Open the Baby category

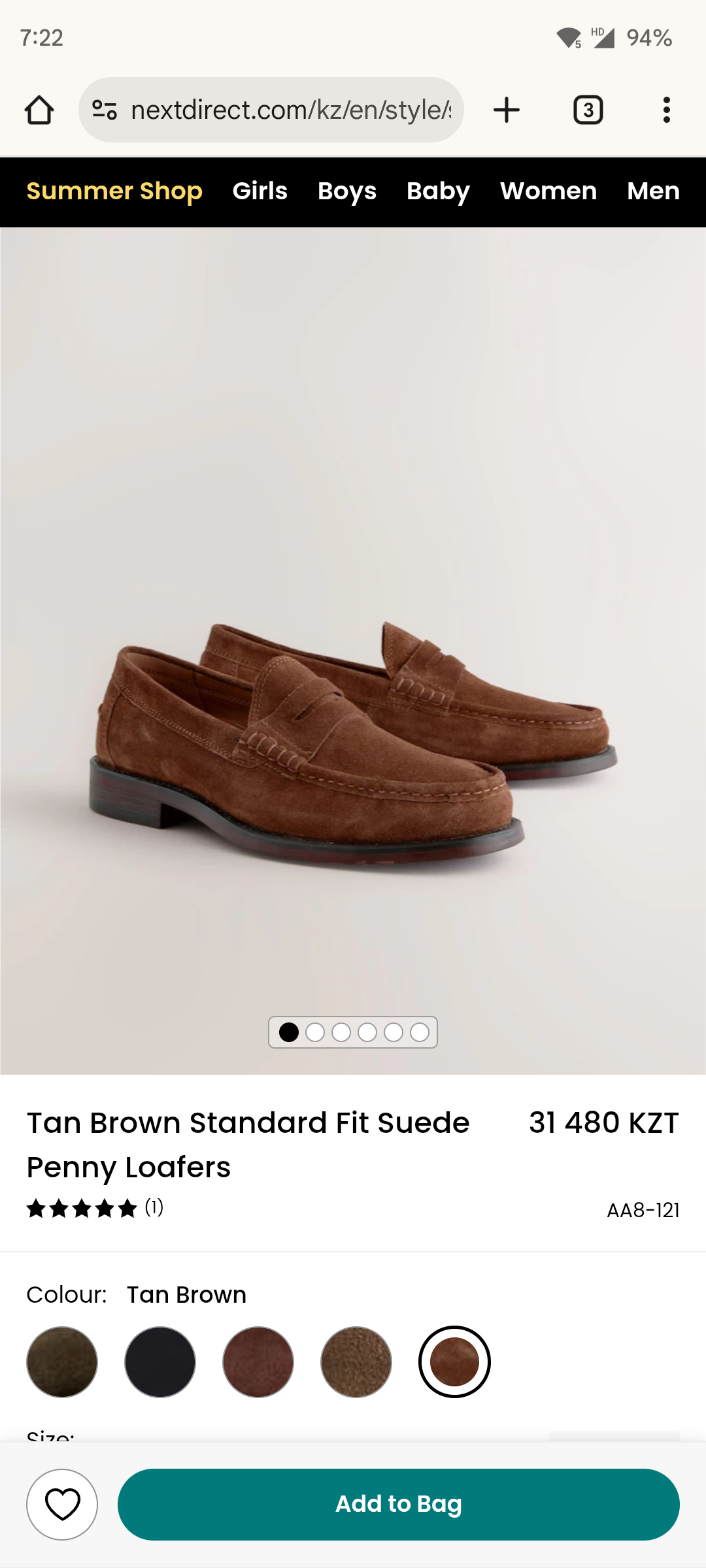coord(438,191)
